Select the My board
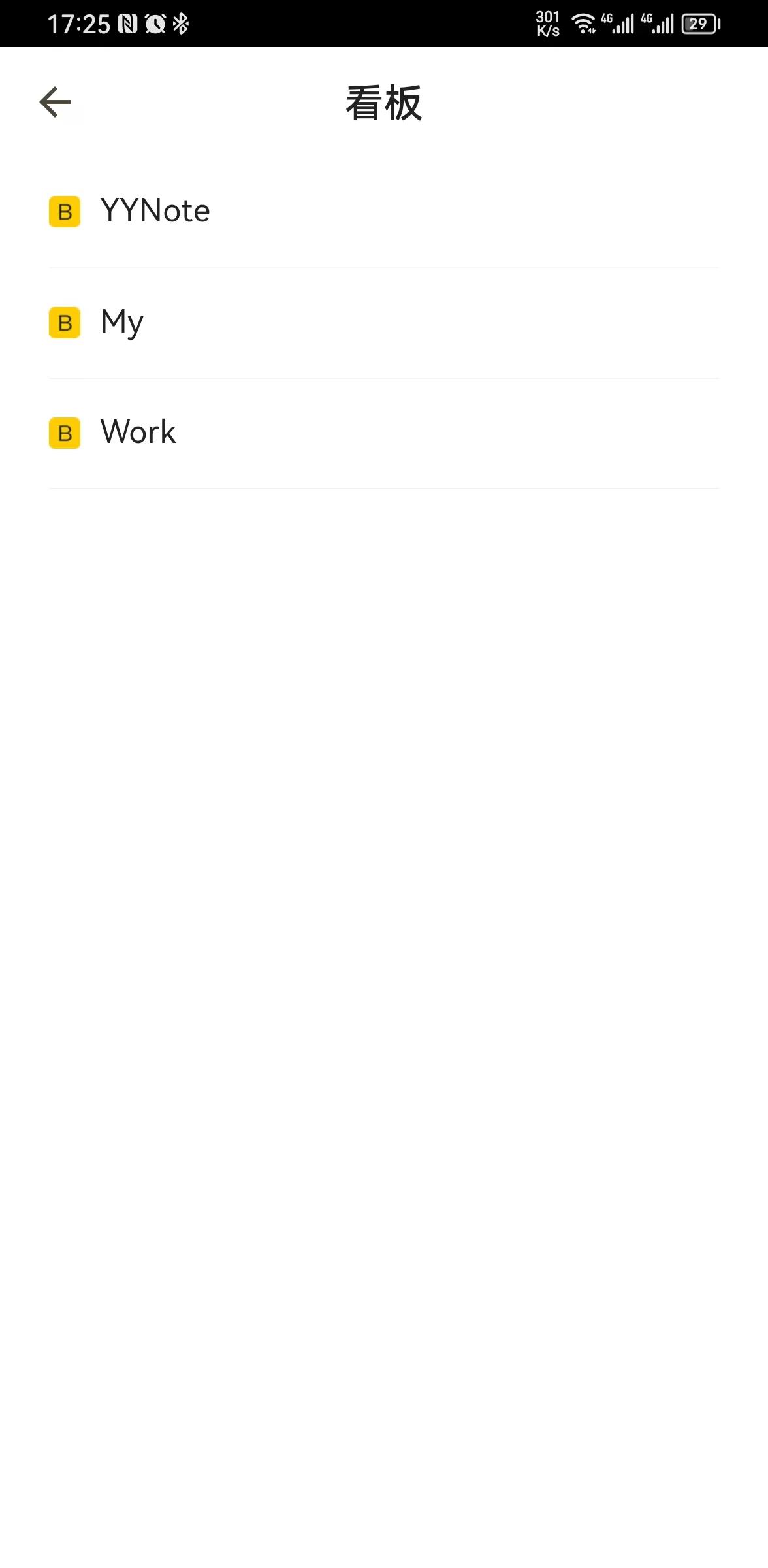The image size is (768, 1568). coord(122,322)
